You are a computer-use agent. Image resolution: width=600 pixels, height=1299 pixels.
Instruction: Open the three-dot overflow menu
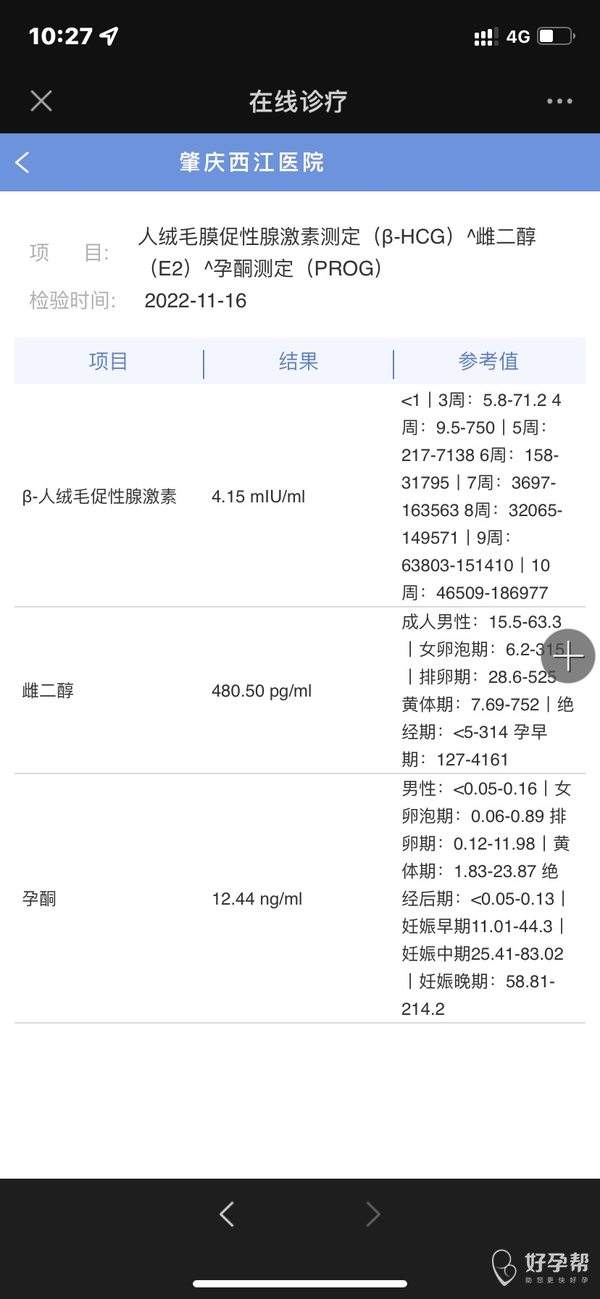(559, 101)
